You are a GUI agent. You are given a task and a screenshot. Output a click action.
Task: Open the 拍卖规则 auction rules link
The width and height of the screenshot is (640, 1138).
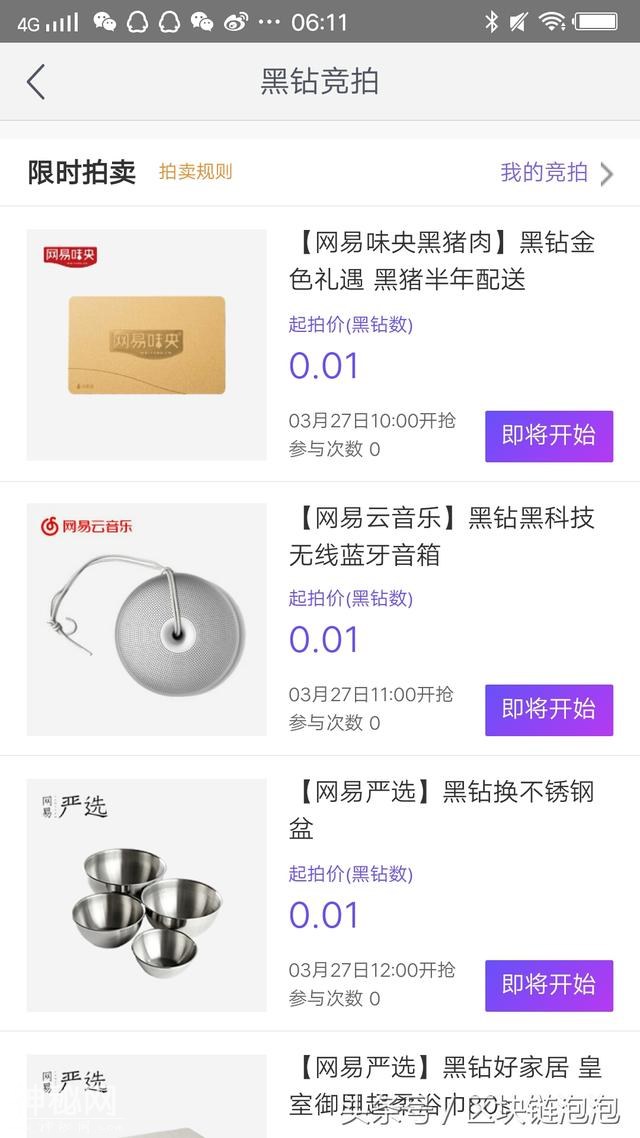click(x=195, y=172)
